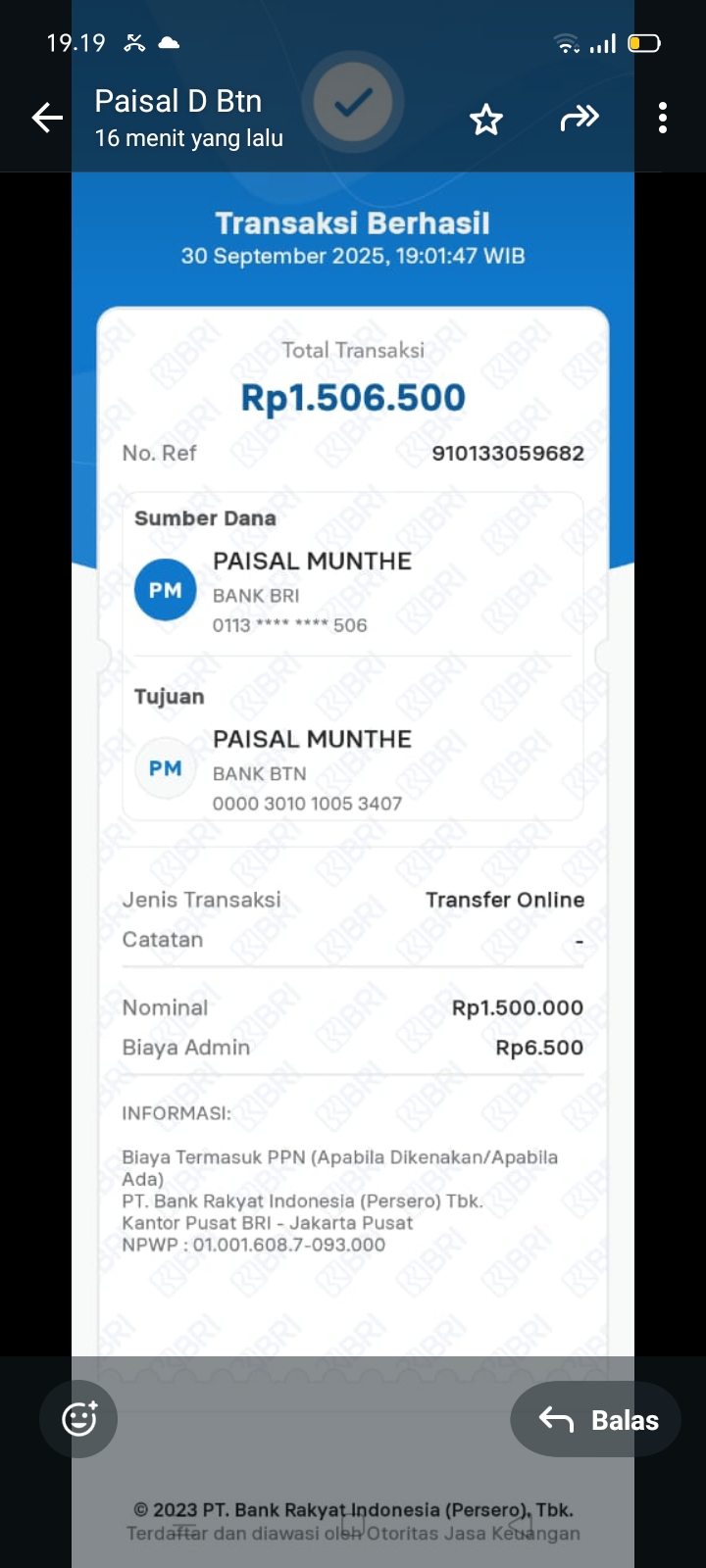Tap the checkmark badge above the header
The width and height of the screenshot is (706, 1568).
tap(352, 102)
